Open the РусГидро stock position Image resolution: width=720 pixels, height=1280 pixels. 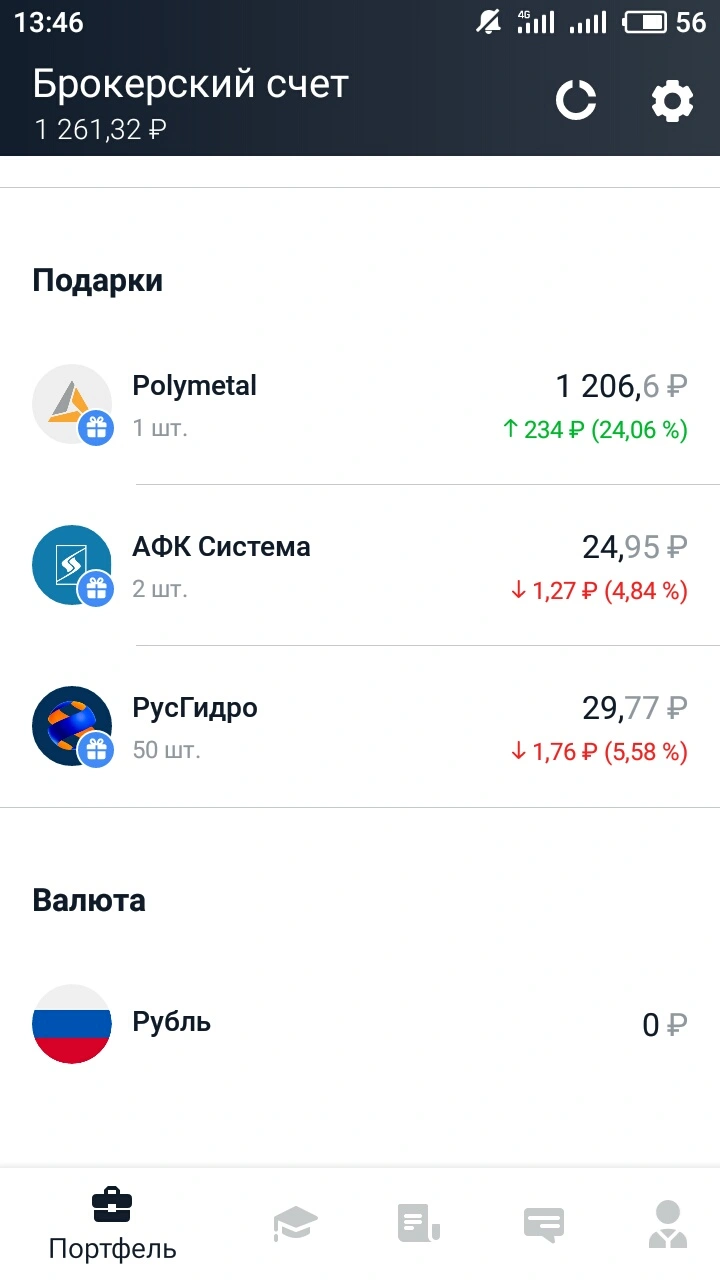coord(360,726)
